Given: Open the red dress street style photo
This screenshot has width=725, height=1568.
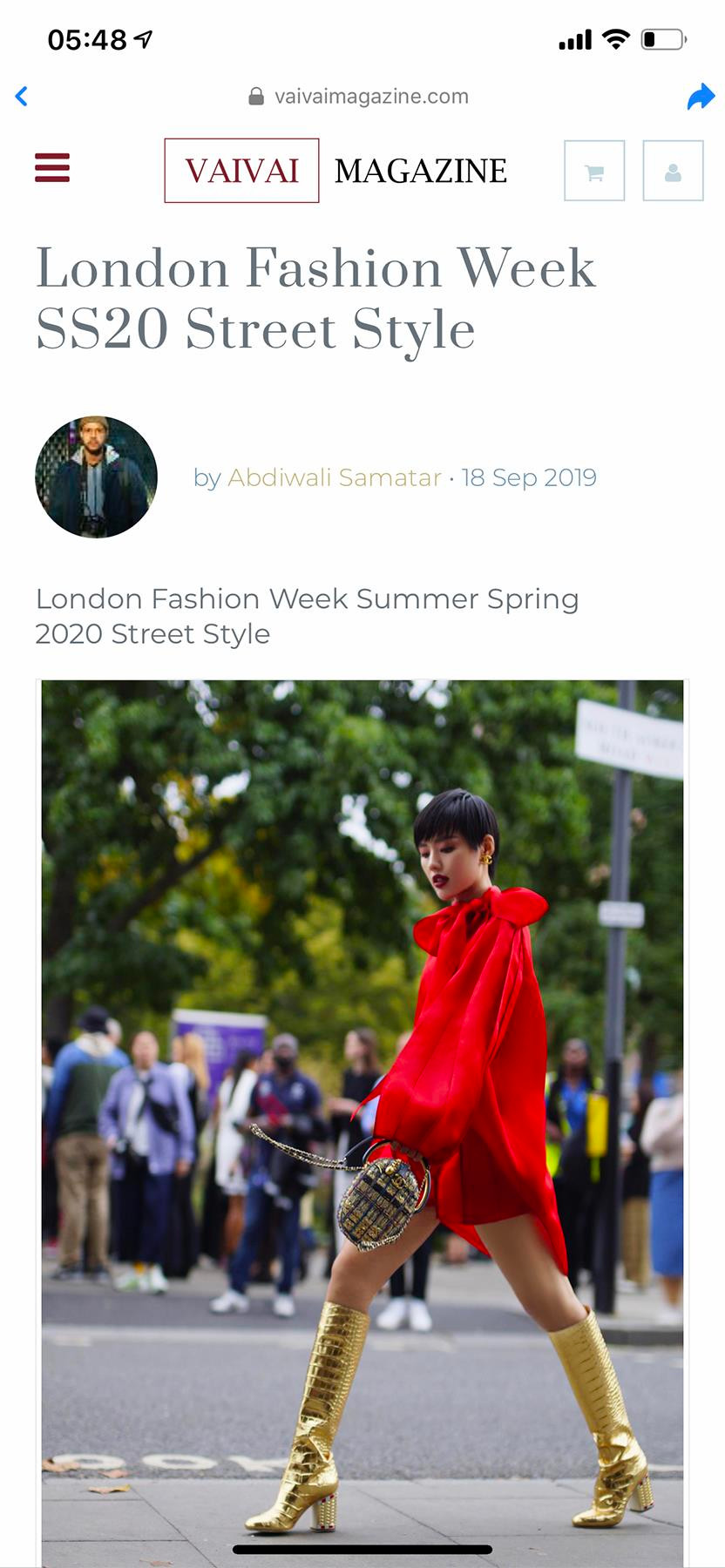Looking at the screenshot, I should pos(362,1115).
